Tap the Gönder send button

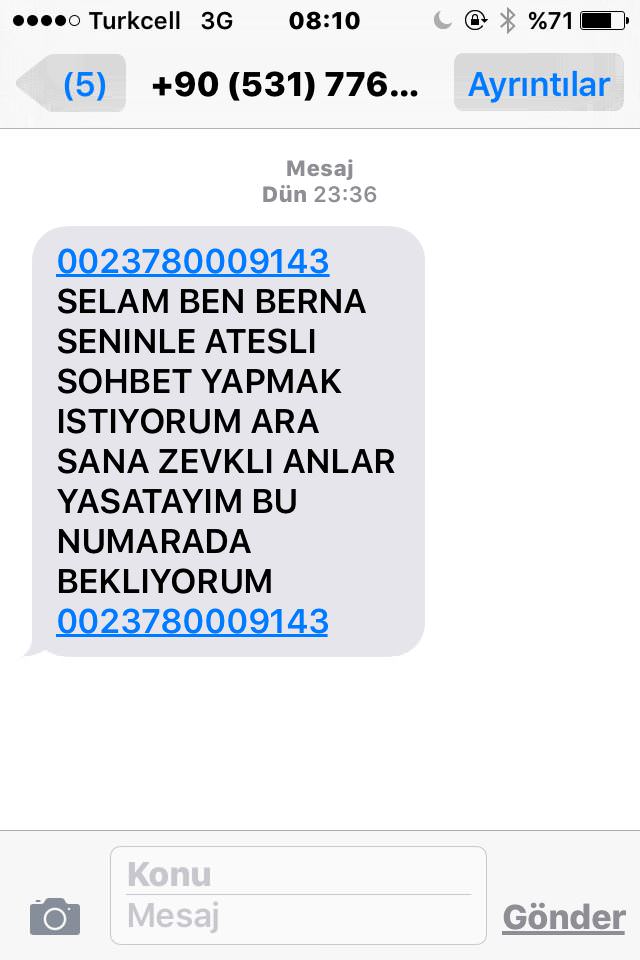[x=564, y=917]
